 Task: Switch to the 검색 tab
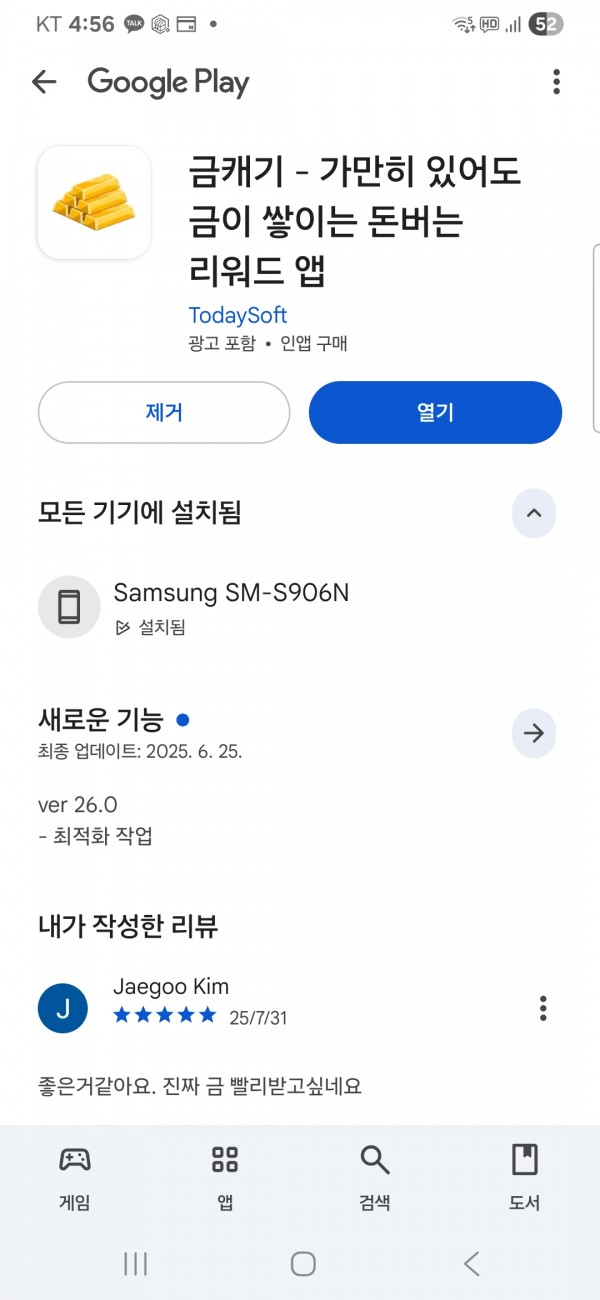375,1177
